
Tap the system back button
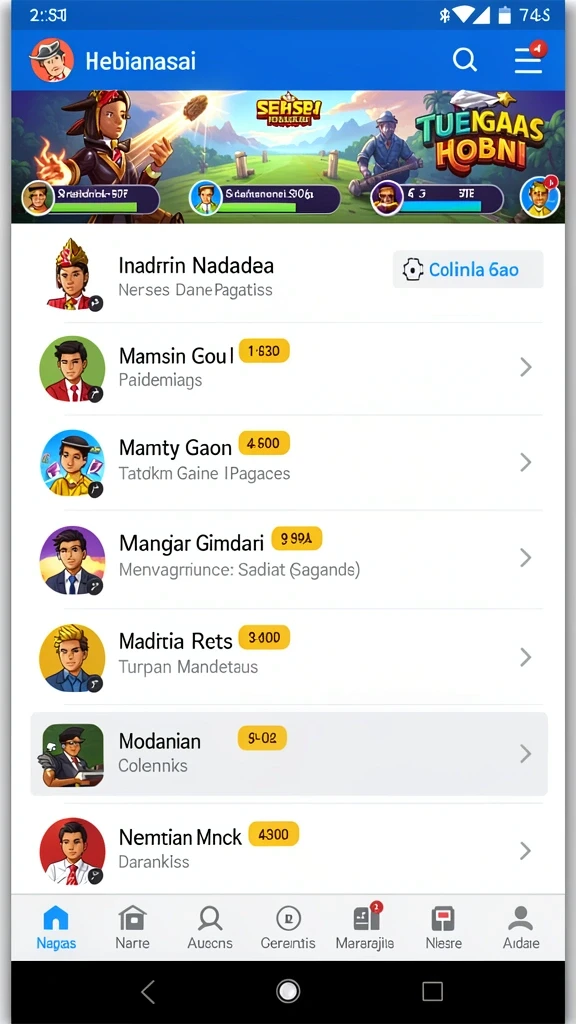148,992
